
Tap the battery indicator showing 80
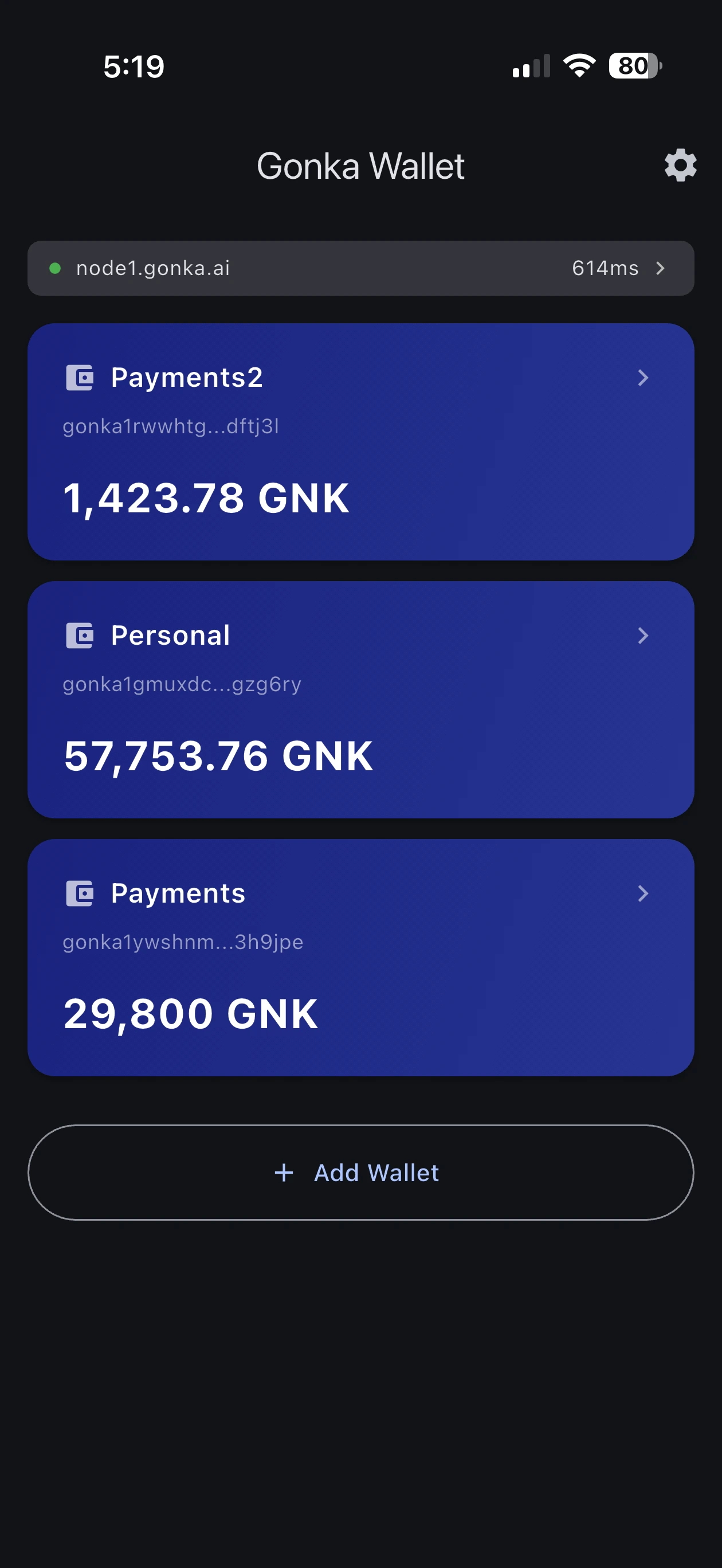[x=633, y=65]
